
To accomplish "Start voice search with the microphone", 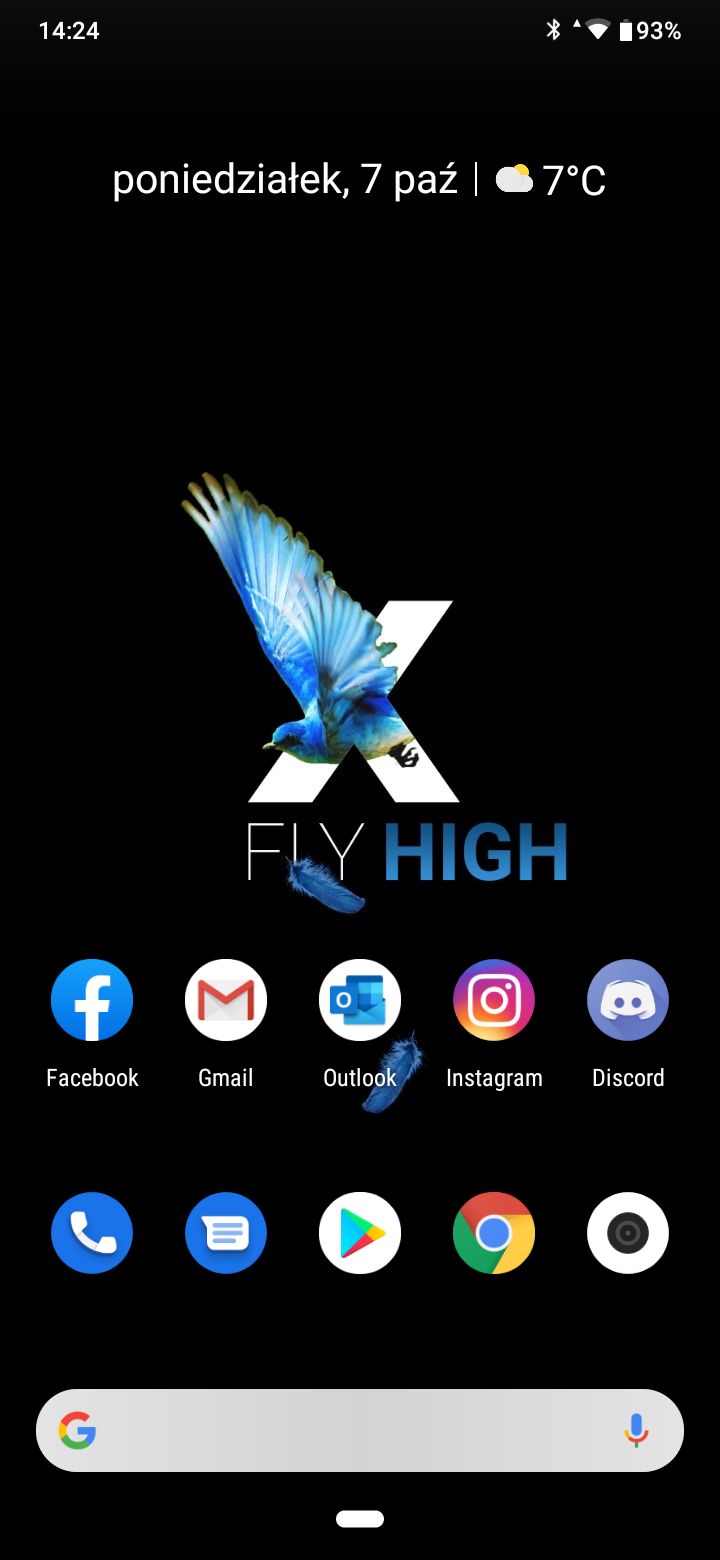I will (x=636, y=1430).
